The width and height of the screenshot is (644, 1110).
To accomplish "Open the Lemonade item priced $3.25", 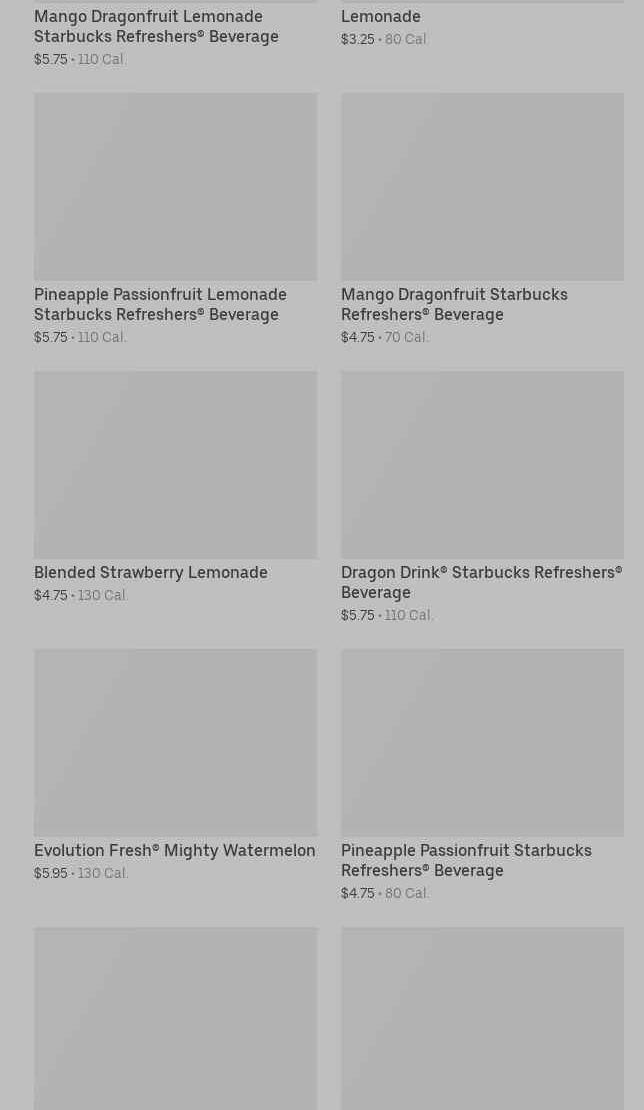I will (381, 16).
